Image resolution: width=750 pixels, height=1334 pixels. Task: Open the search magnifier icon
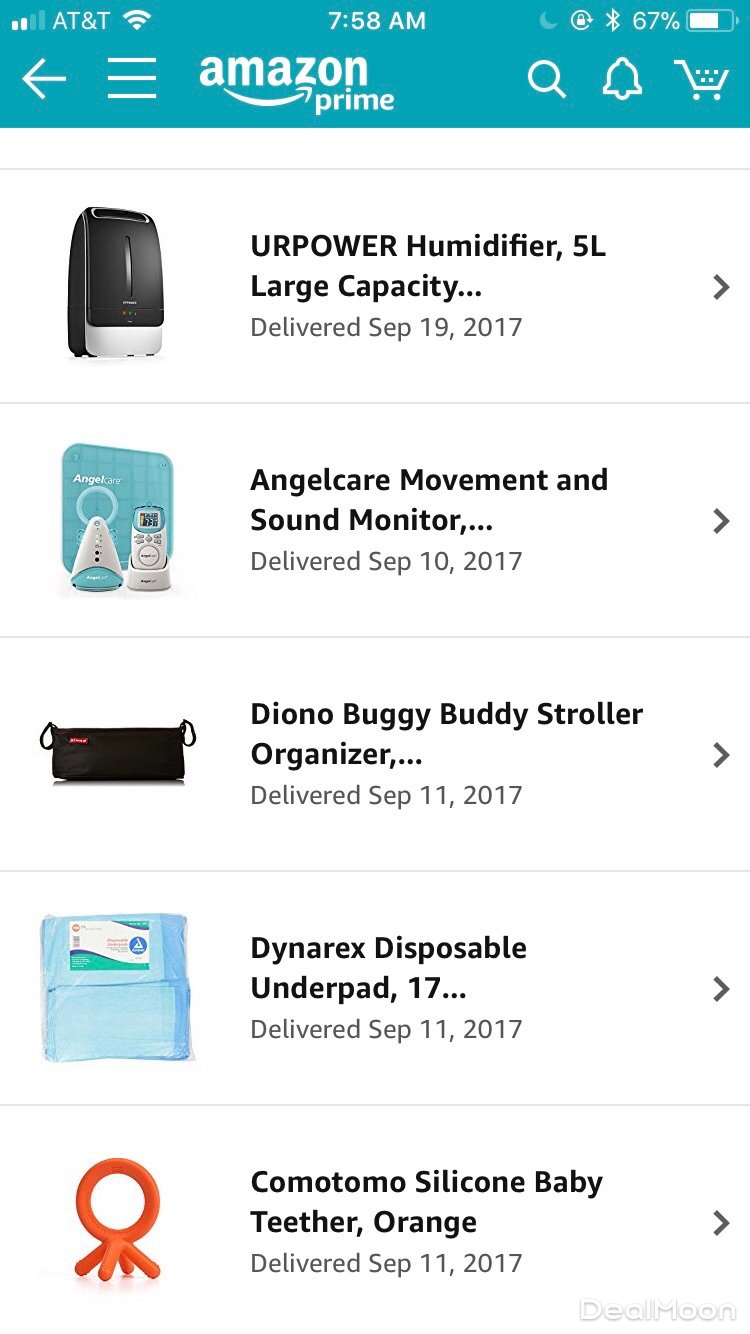(x=546, y=79)
